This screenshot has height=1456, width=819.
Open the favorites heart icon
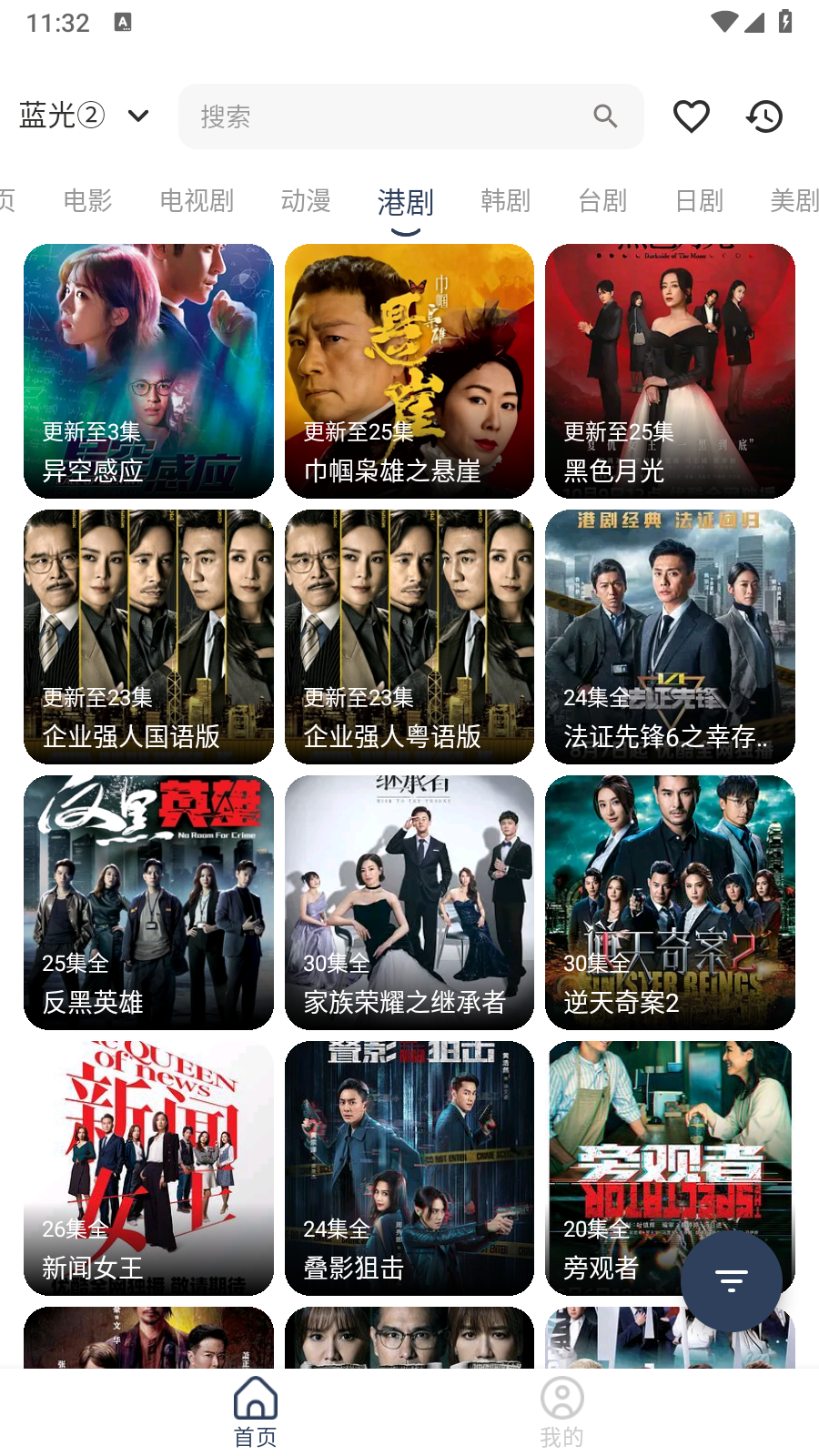(x=692, y=116)
